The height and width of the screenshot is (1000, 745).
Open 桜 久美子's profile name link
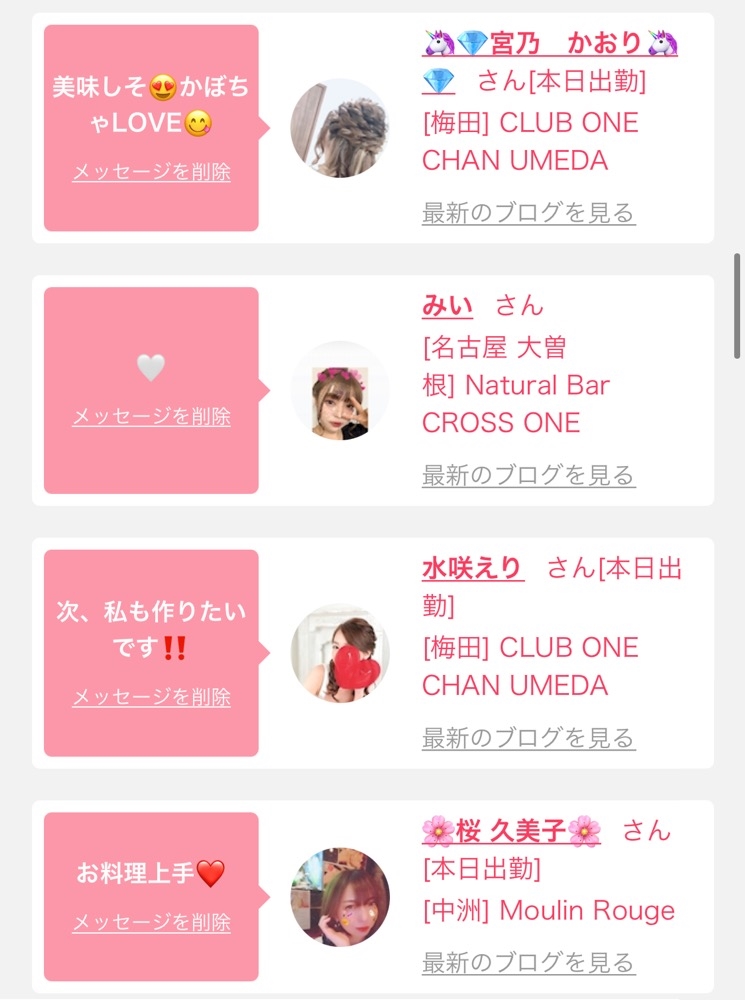click(512, 832)
